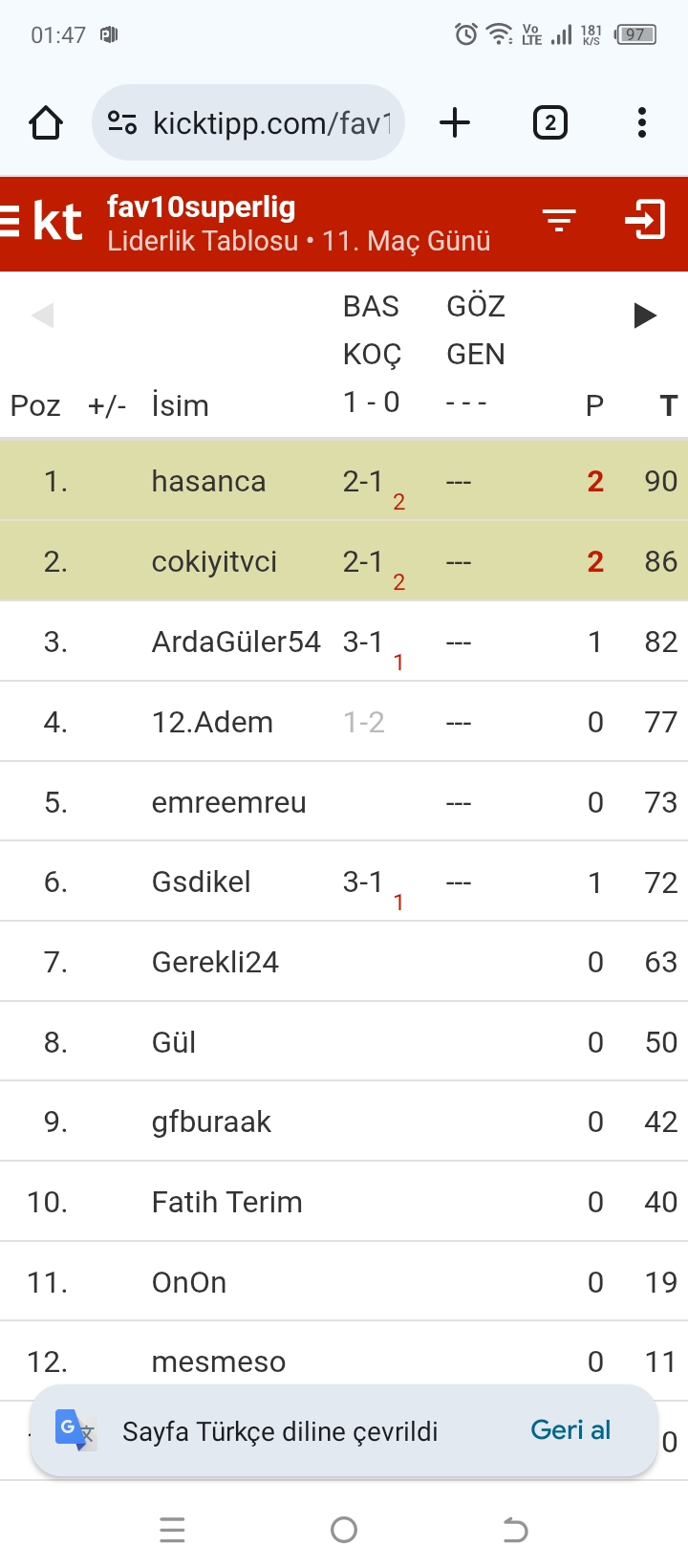Open hasanca's leaderboard row

coord(208,481)
